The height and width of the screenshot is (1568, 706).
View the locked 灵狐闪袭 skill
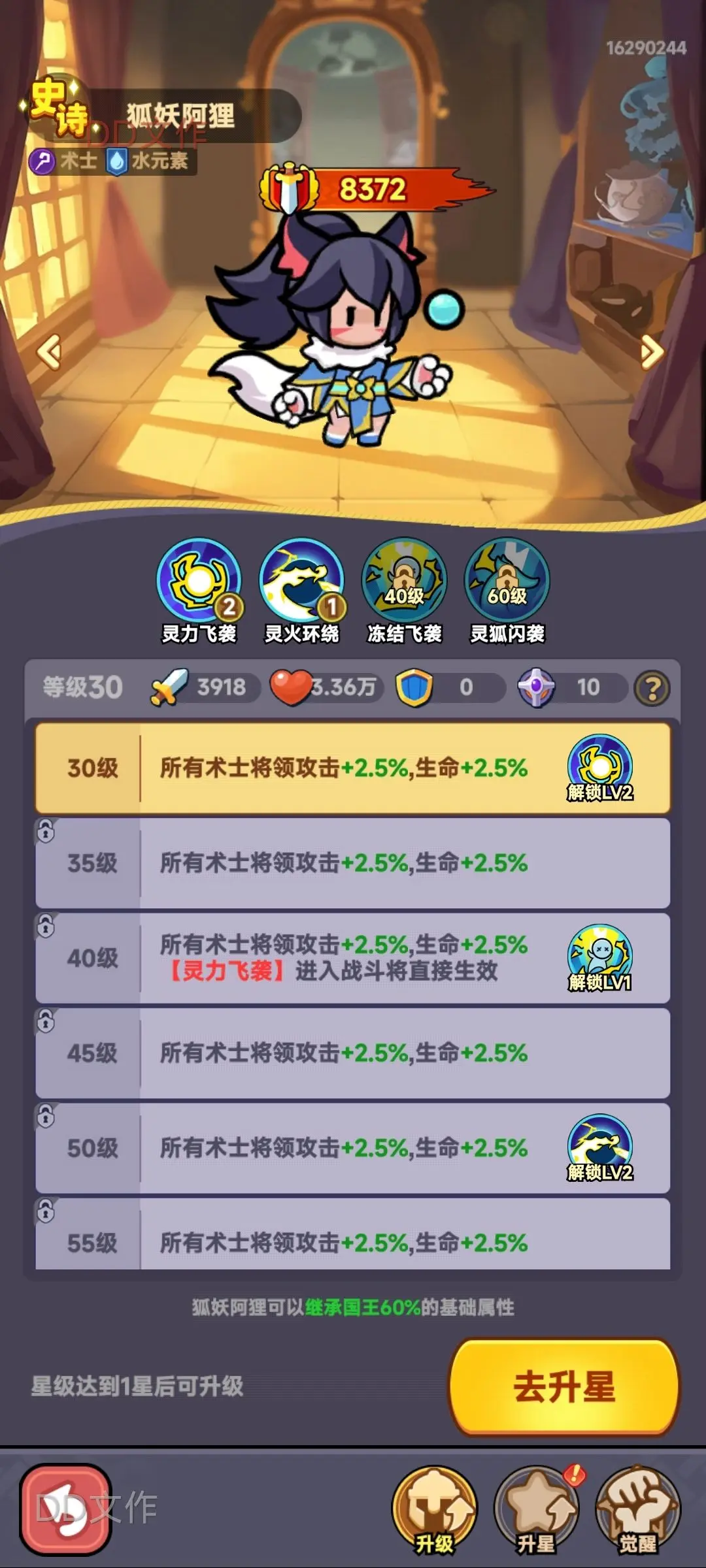[x=507, y=580]
